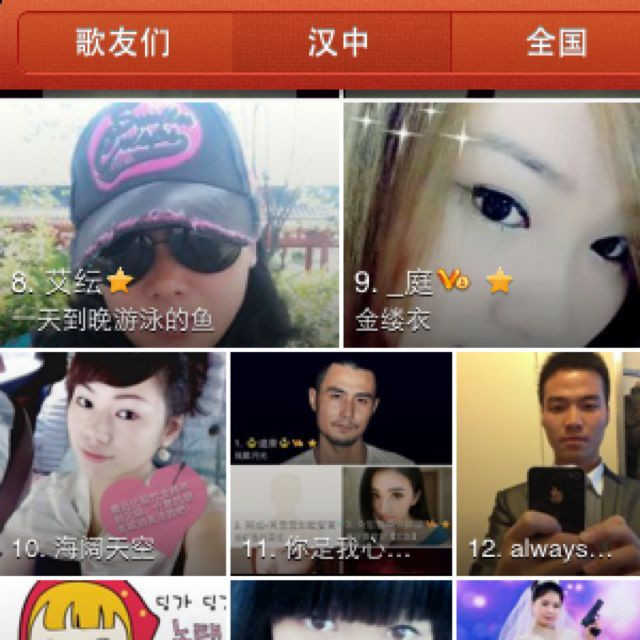Image resolution: width=640 pixels, height=640 pixels.
Task: Switch to the 全国 tab
Action: [x=555, y=42]
